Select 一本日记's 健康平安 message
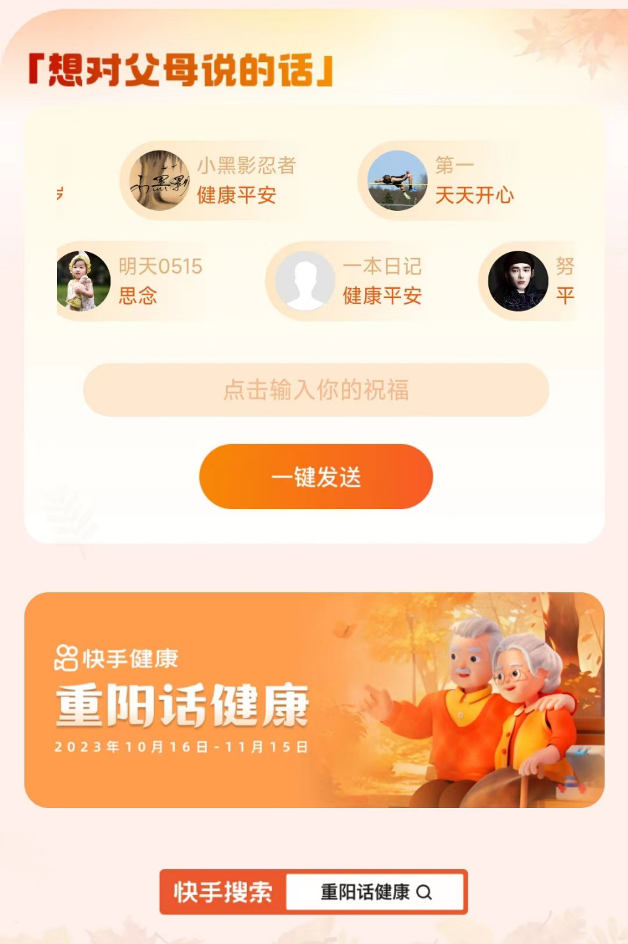The height and width of the screenshot is (944, 628). pyautogui.click(x=350, y=281)
